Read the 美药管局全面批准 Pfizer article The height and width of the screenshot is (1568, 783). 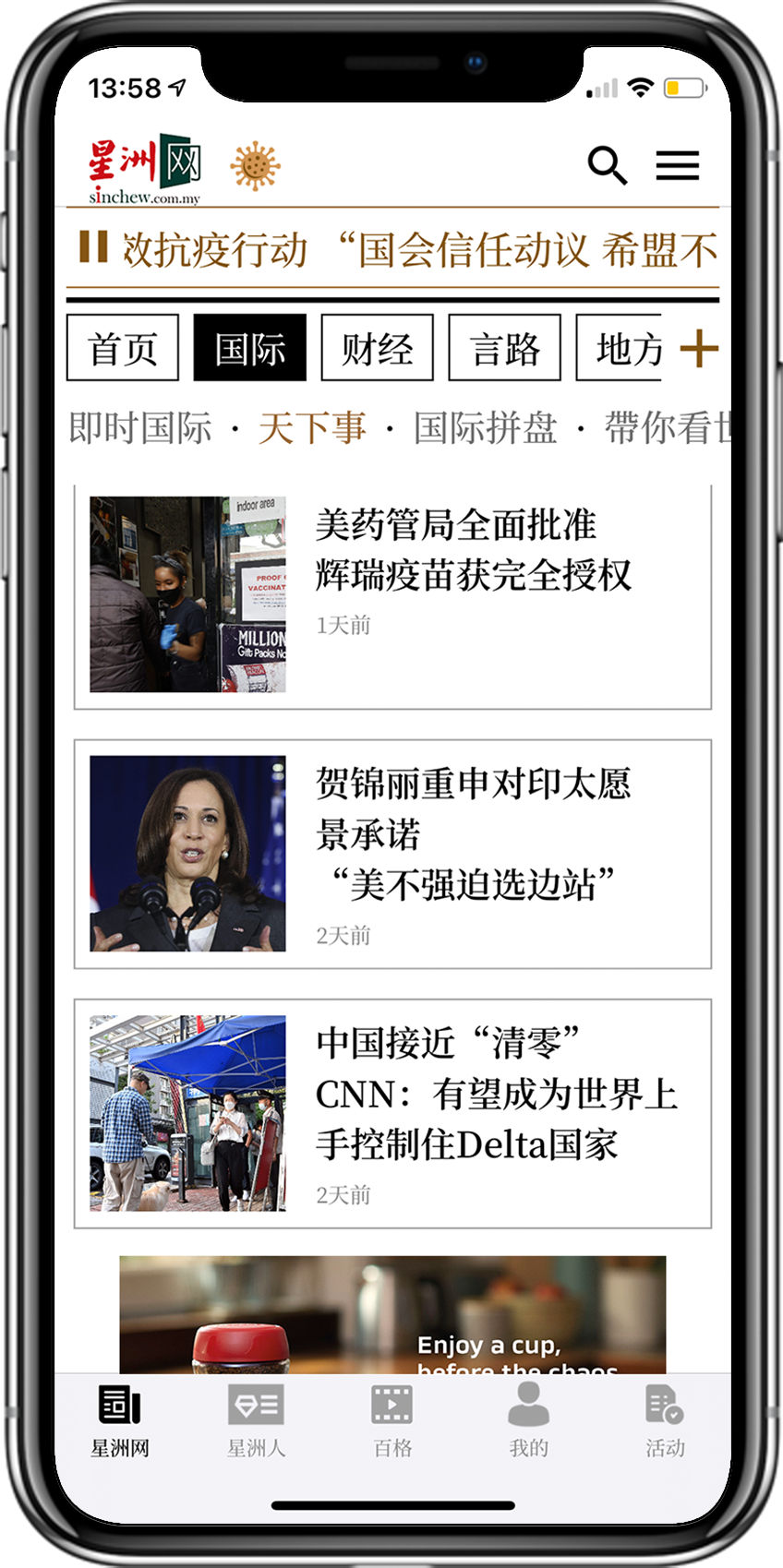pyautogui.click(x=474, y=549)
